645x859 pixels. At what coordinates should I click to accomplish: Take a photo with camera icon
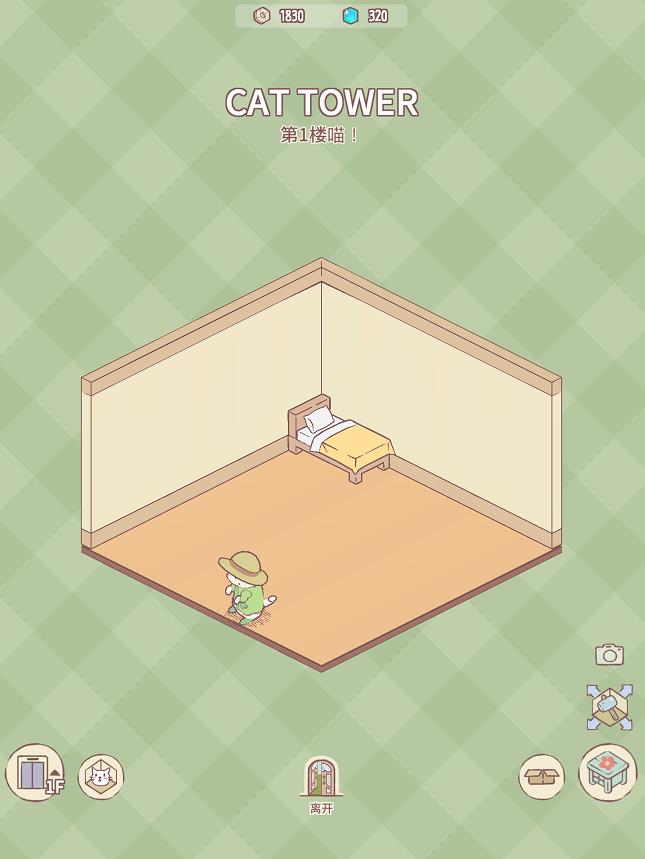(x=609, y=655)
